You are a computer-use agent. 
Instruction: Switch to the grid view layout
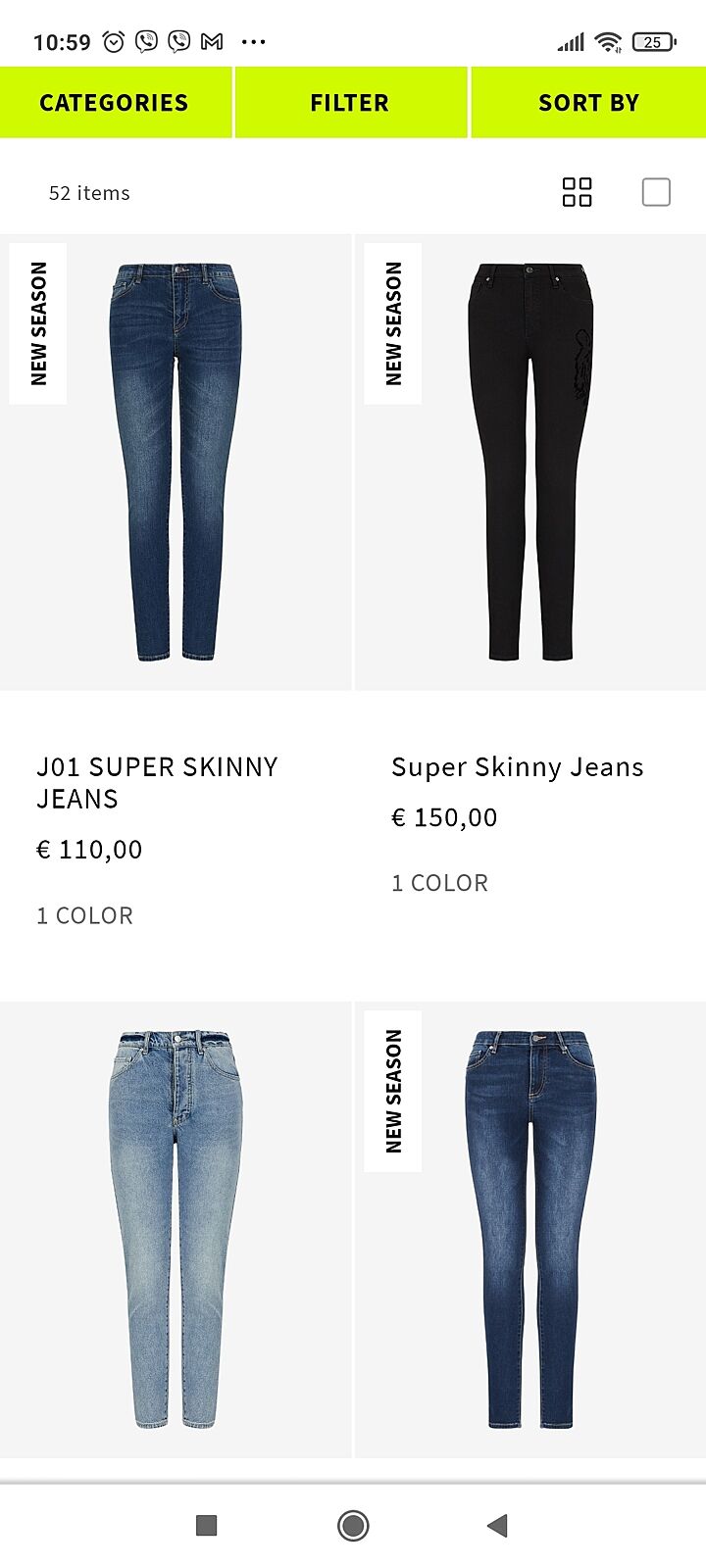pos(577,192)
